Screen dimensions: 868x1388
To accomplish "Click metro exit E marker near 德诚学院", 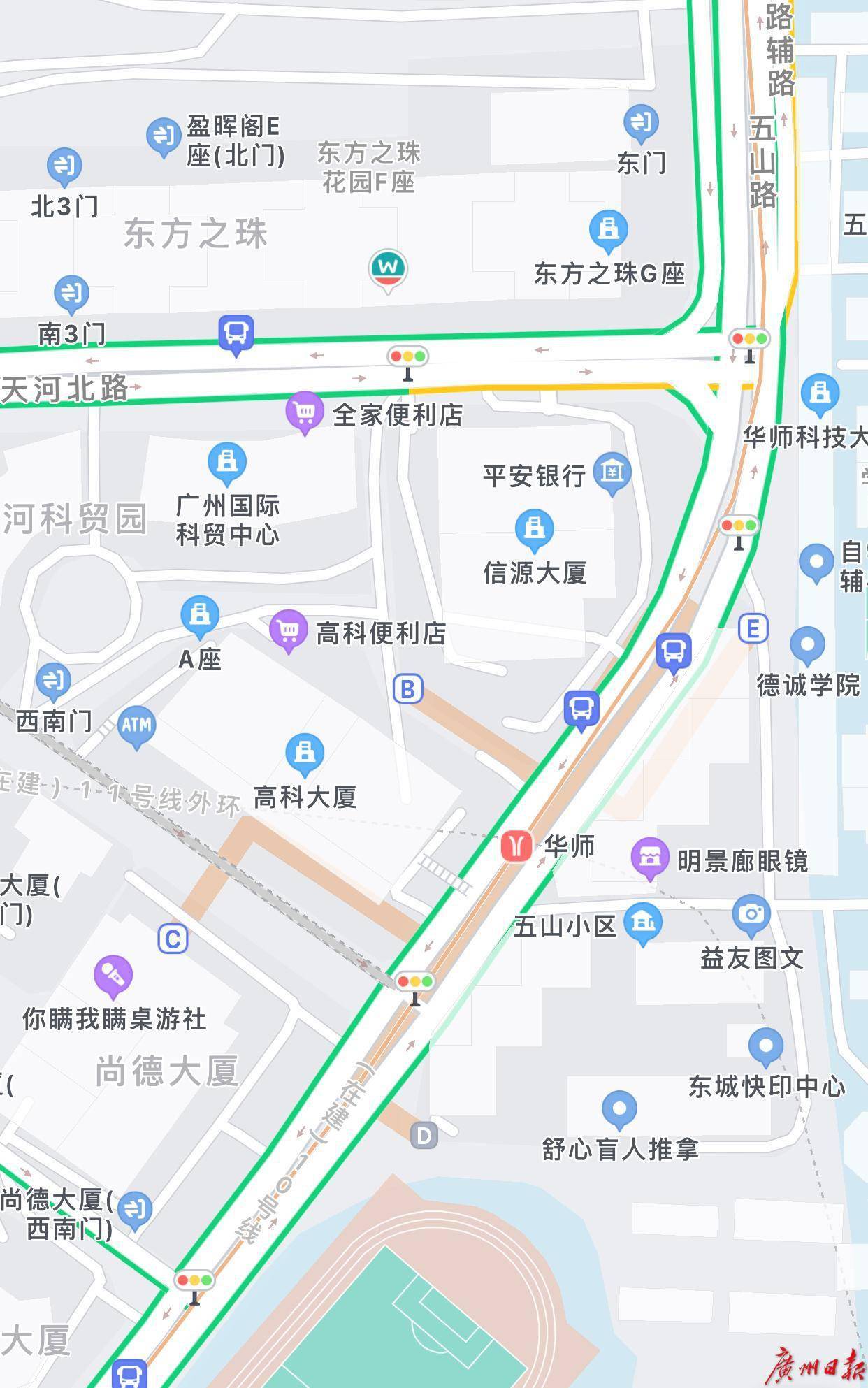I will tap(753, 628).
